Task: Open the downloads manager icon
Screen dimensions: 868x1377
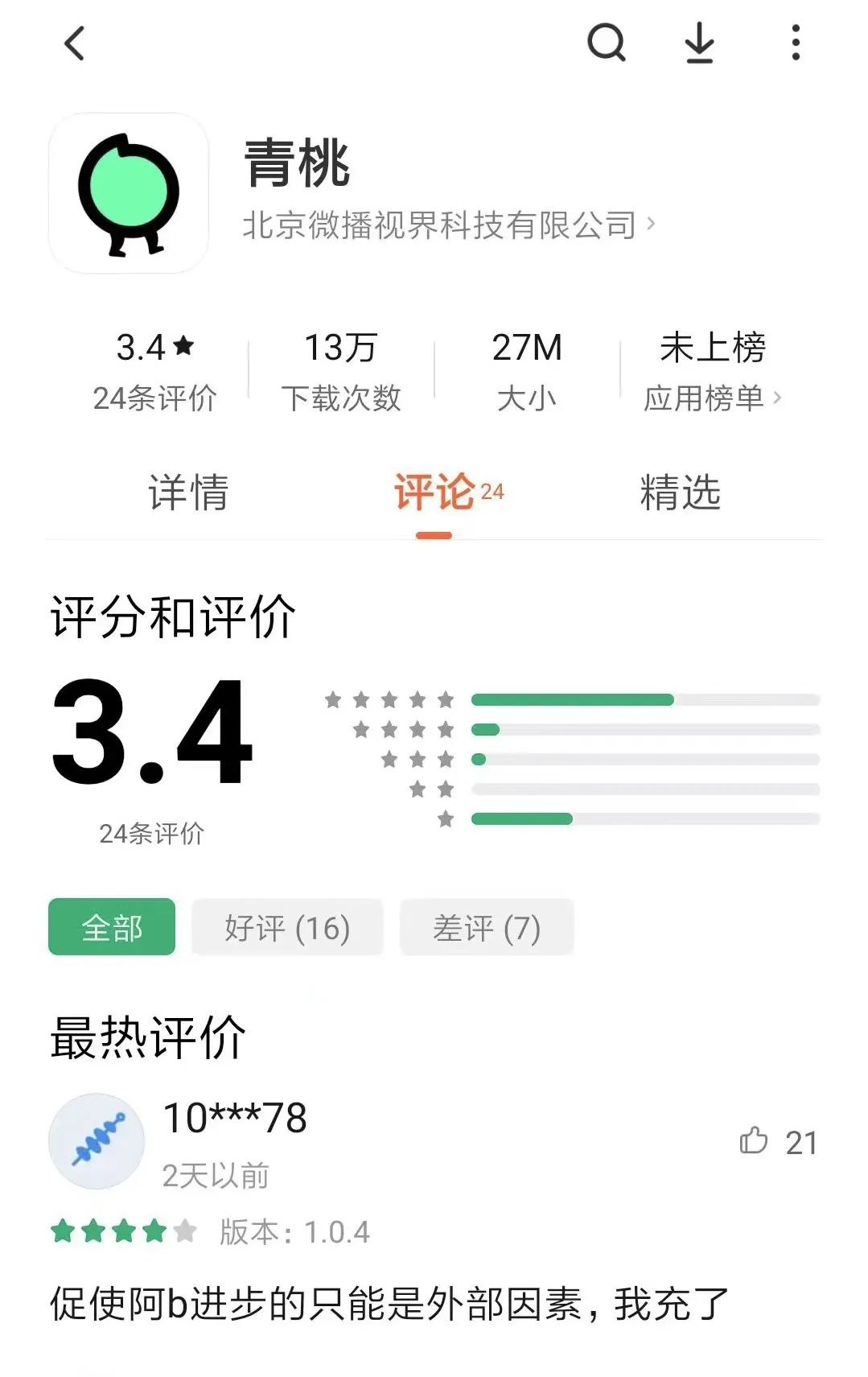Action: 699,43
